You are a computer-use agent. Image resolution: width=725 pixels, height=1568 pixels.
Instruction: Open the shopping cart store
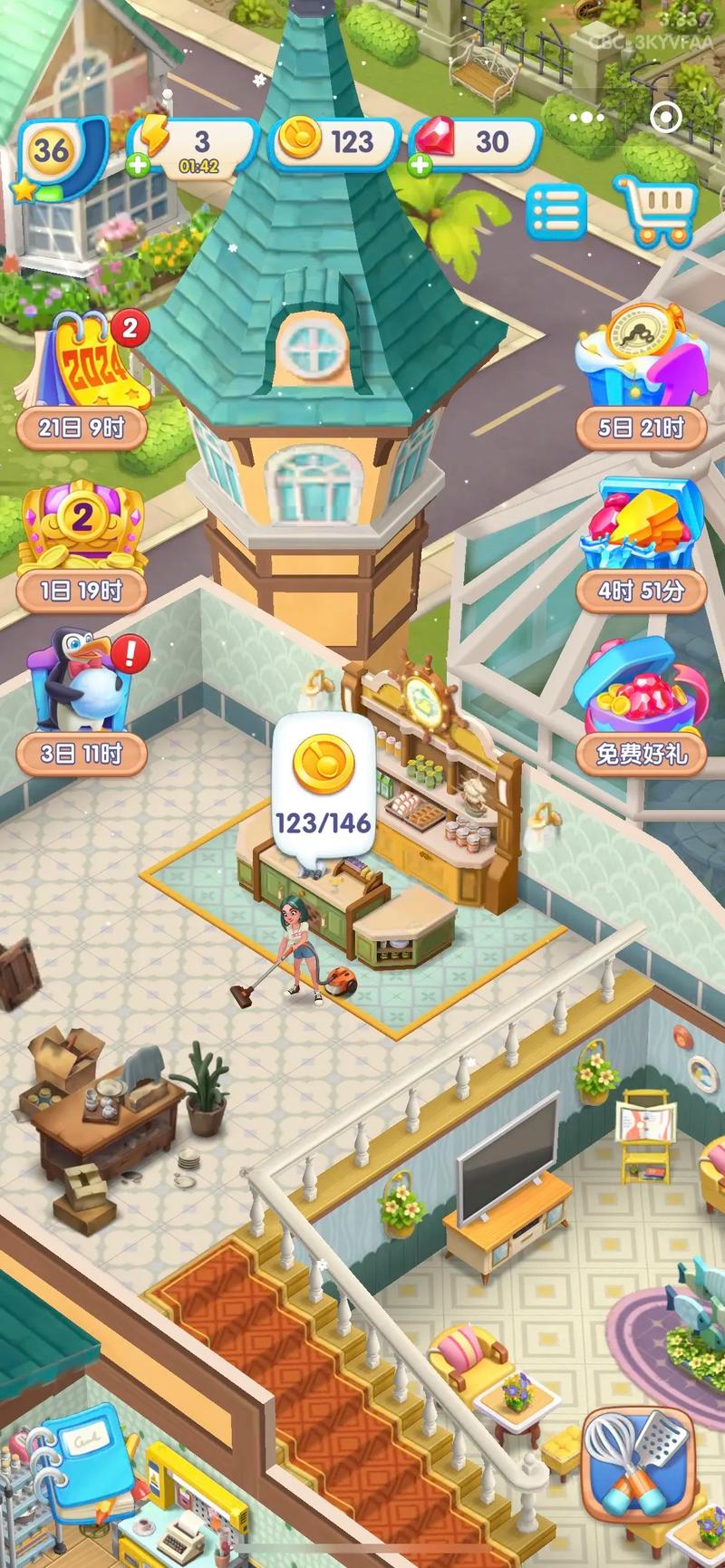tap(656, 212)
